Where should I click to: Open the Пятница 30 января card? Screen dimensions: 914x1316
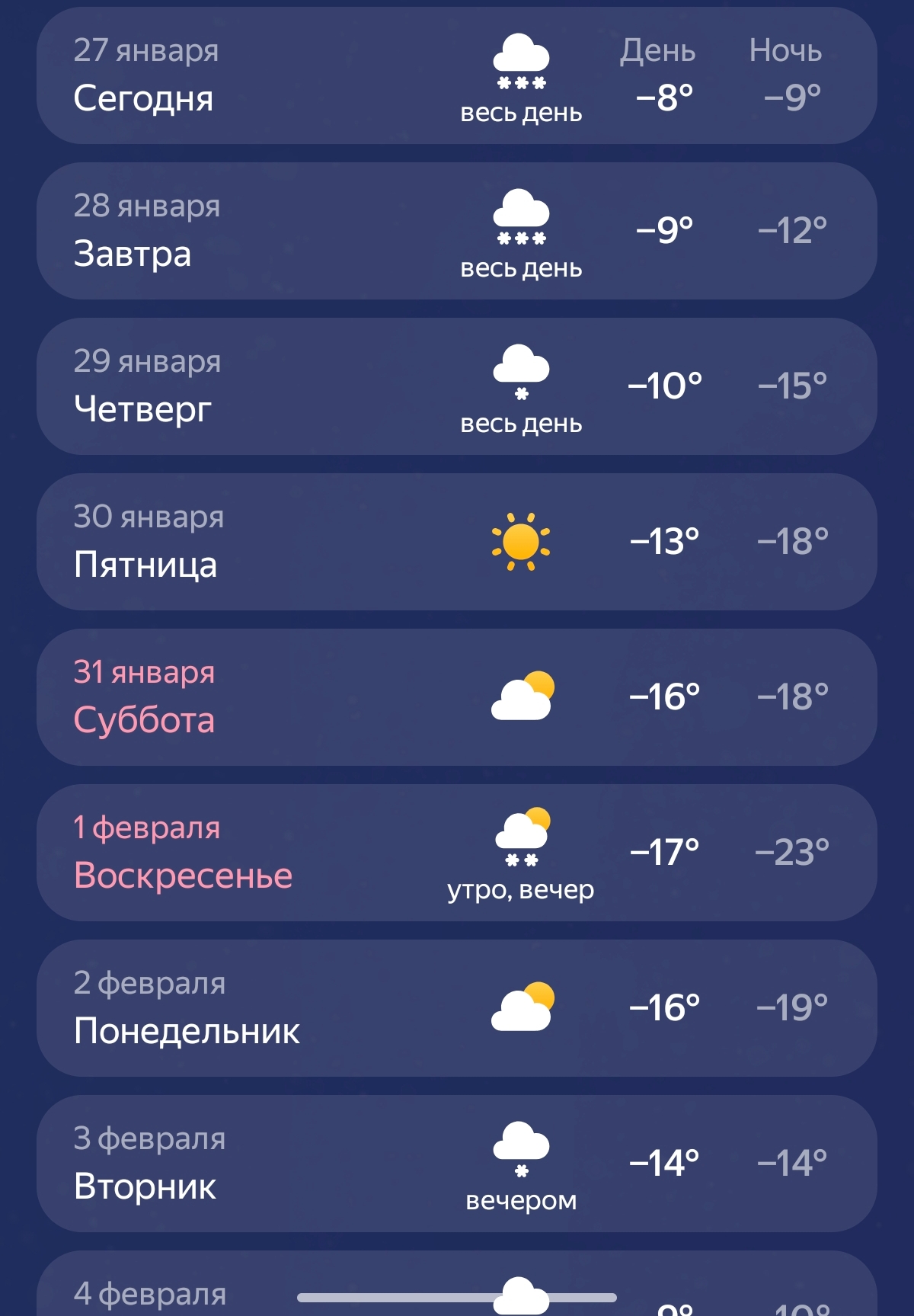[457, 542]
